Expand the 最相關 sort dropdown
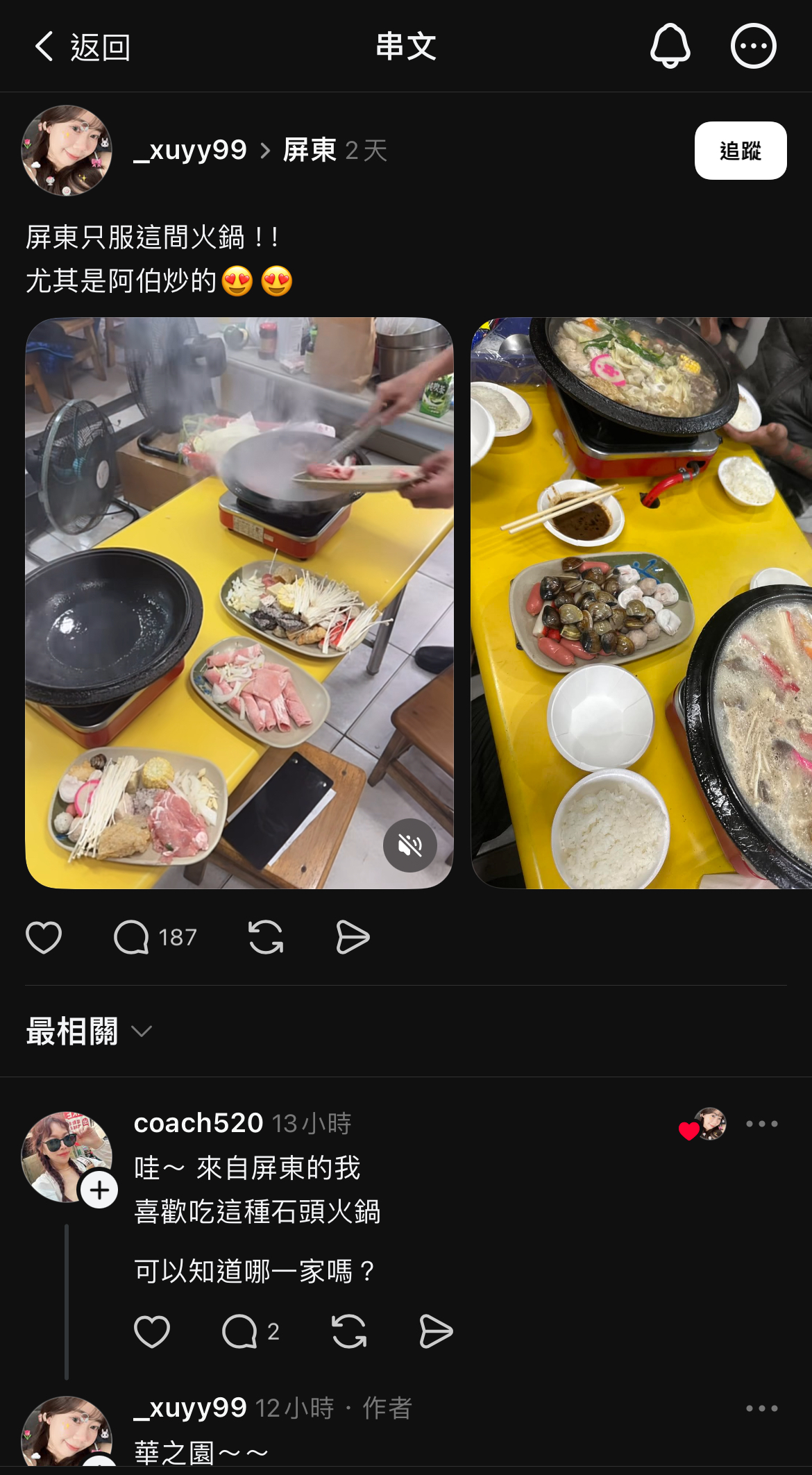This screenshot has width=812, height=1475. pyautogui.click(x=89, y=1031)
